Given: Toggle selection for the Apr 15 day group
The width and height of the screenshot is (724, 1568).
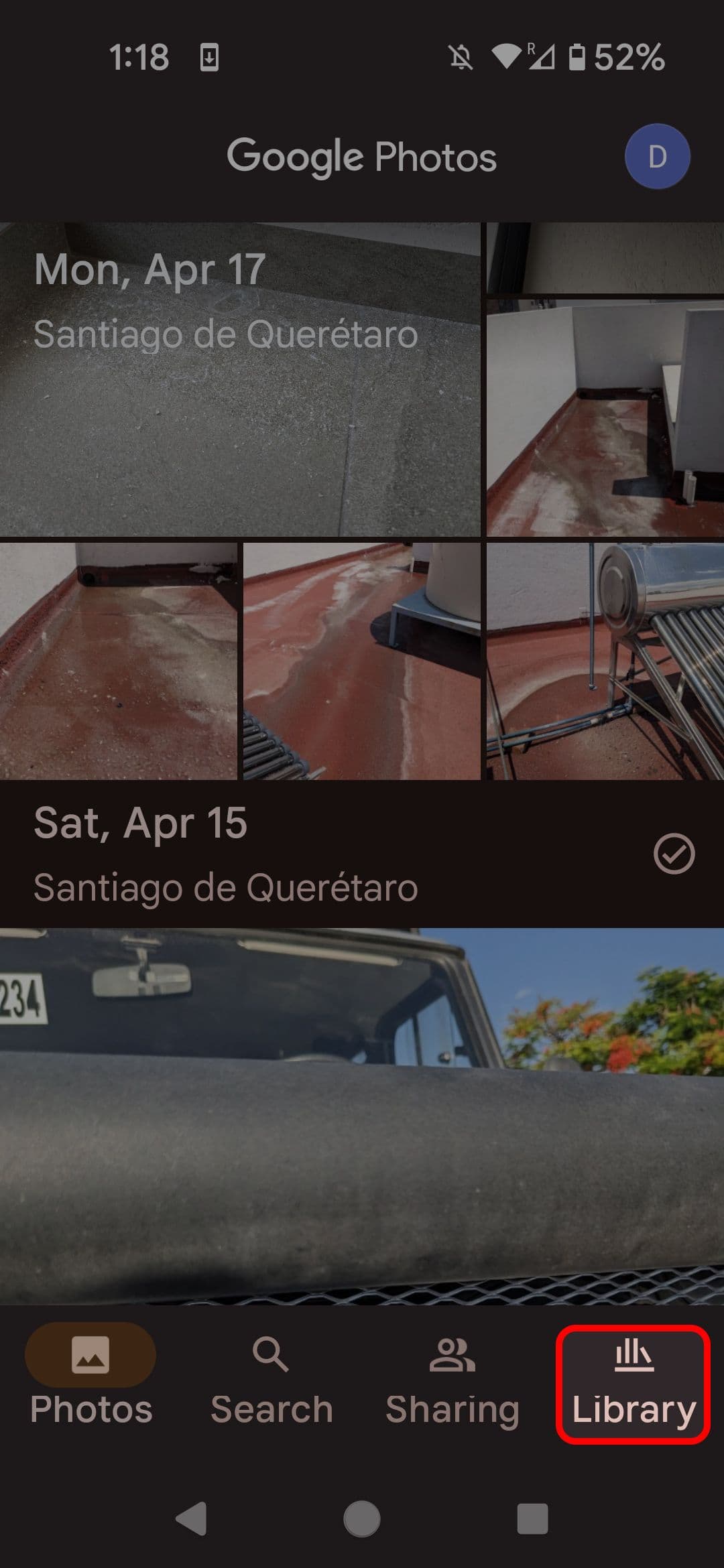Looking at the screenshot, I should click(674, 852).
